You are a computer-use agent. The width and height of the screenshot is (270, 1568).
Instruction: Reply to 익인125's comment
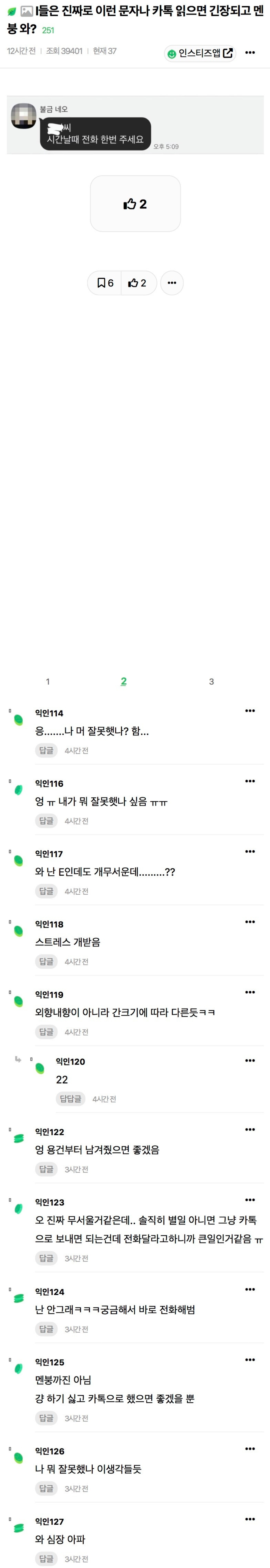46,1418
